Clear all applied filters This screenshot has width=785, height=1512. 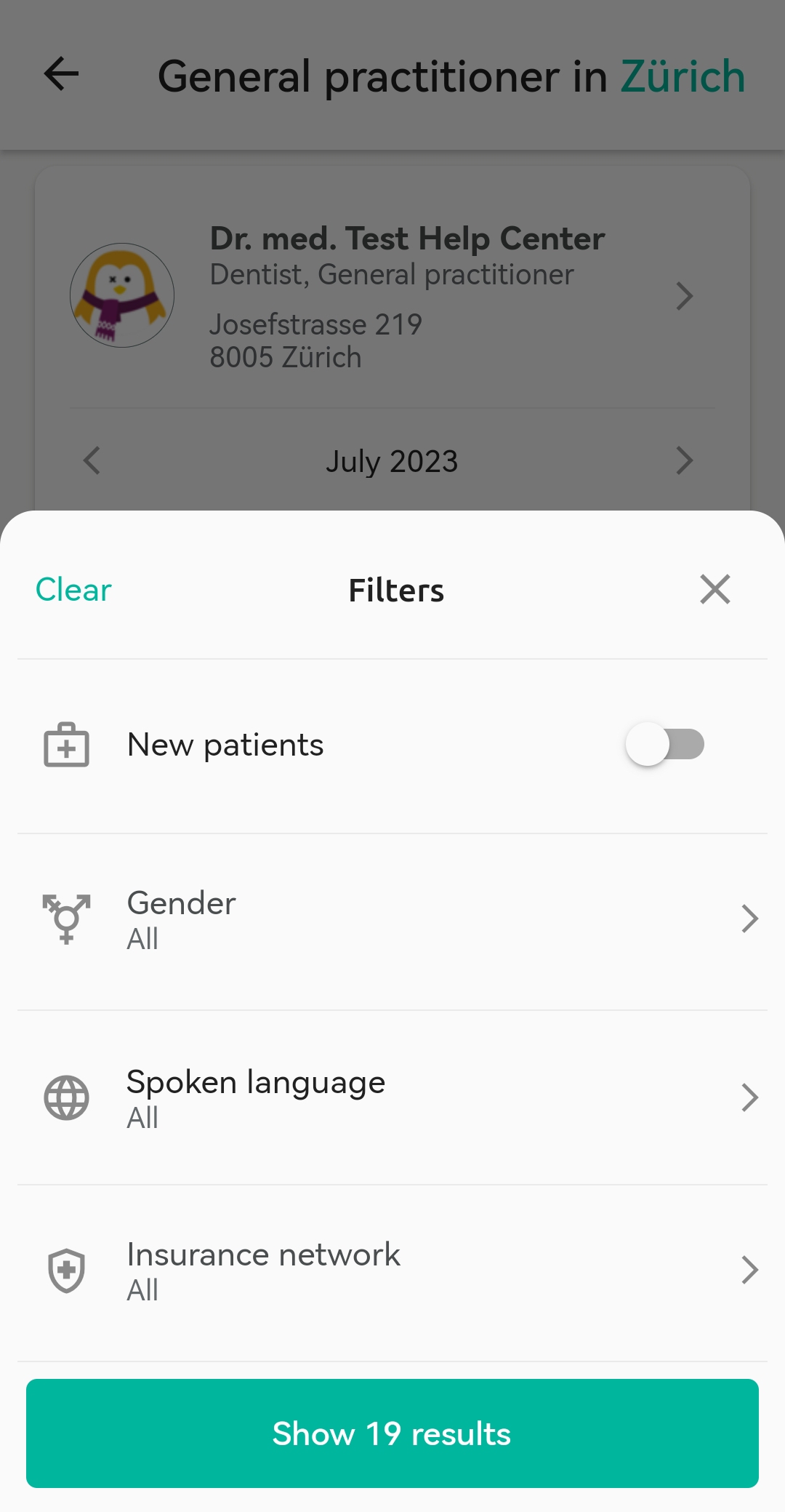click(73, 589)
